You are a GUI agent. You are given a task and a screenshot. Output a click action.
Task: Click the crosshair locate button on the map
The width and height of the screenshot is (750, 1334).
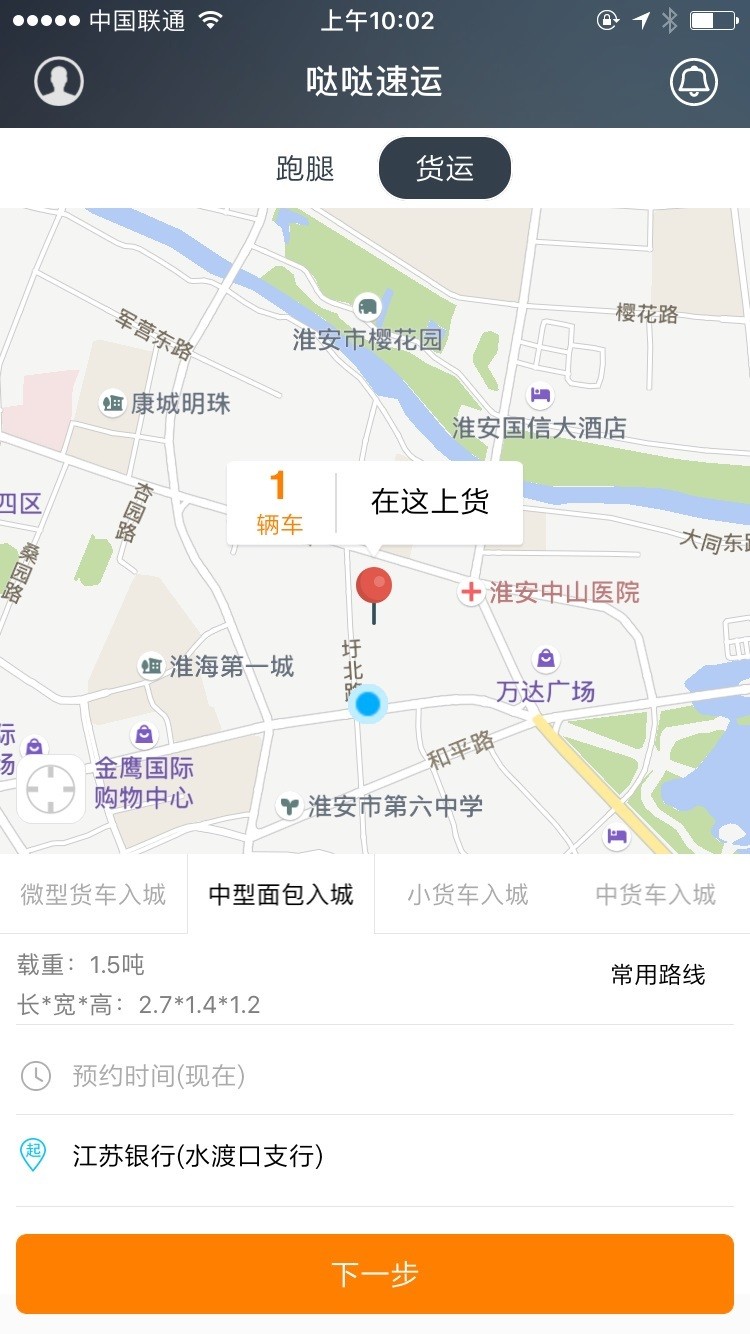coord(50,788)
